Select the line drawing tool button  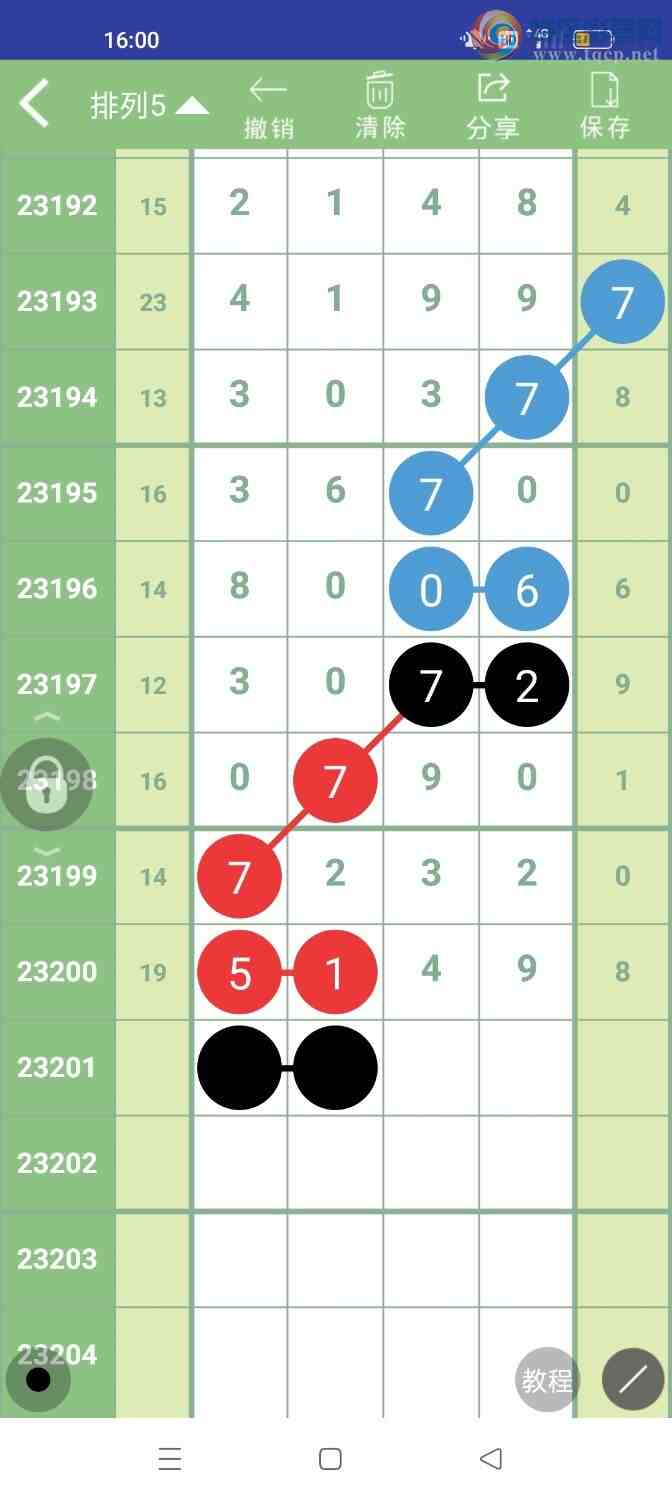point(633,1380)
